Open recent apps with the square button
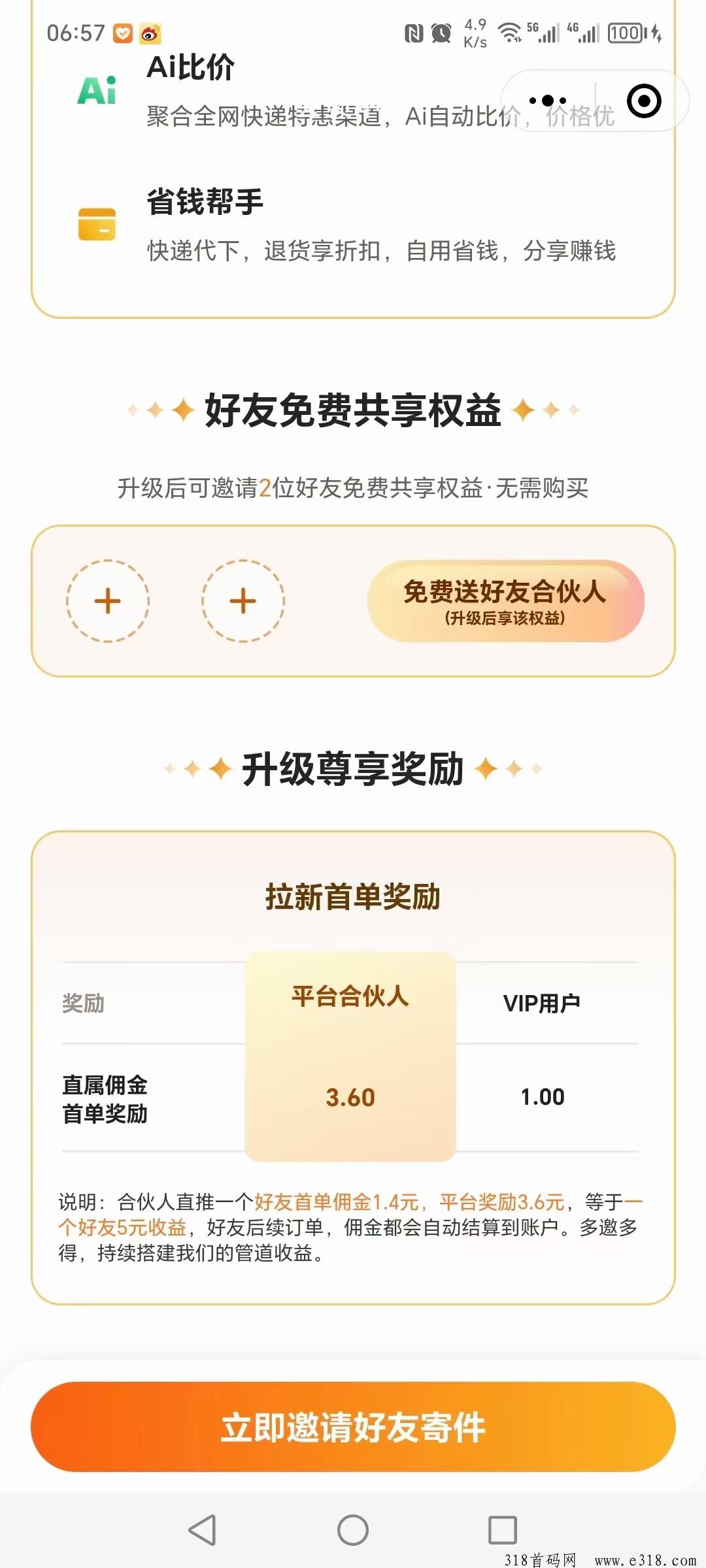Image resolution: width=706 pixels, height=1568 pixels. pos(502,1529)
